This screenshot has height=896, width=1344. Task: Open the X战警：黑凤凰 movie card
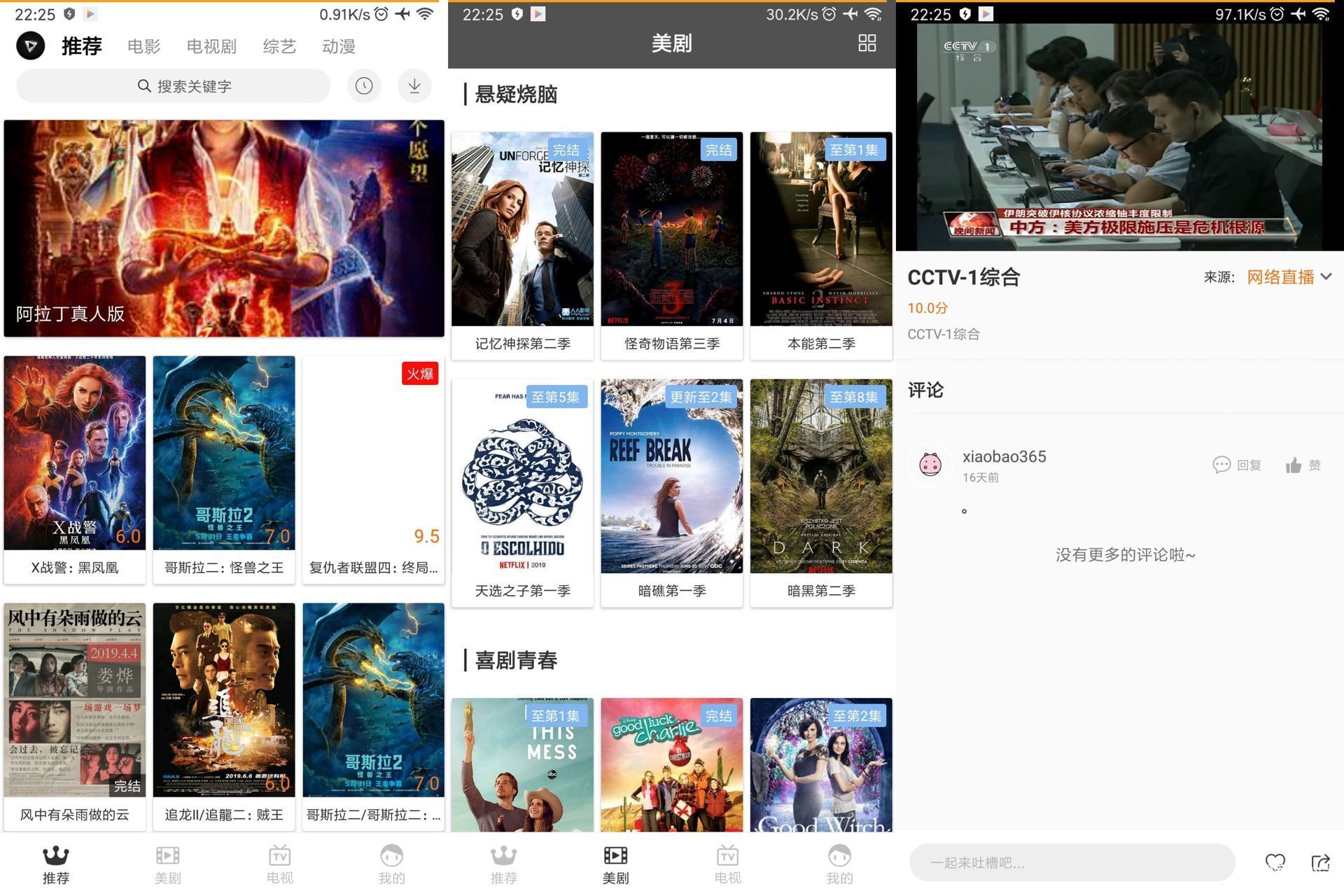[75, 469]
